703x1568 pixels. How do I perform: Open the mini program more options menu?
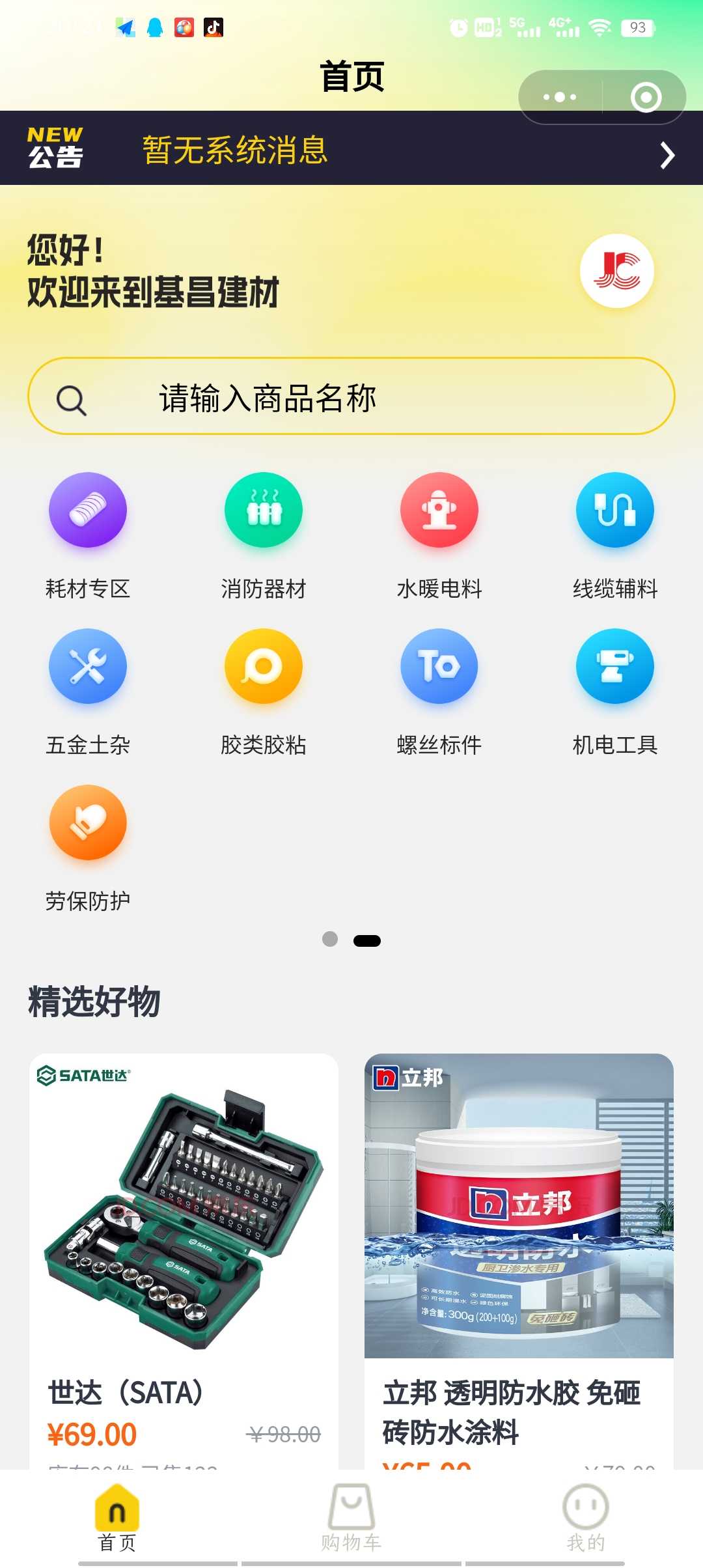pyautogui.click(x=560, y=97)
